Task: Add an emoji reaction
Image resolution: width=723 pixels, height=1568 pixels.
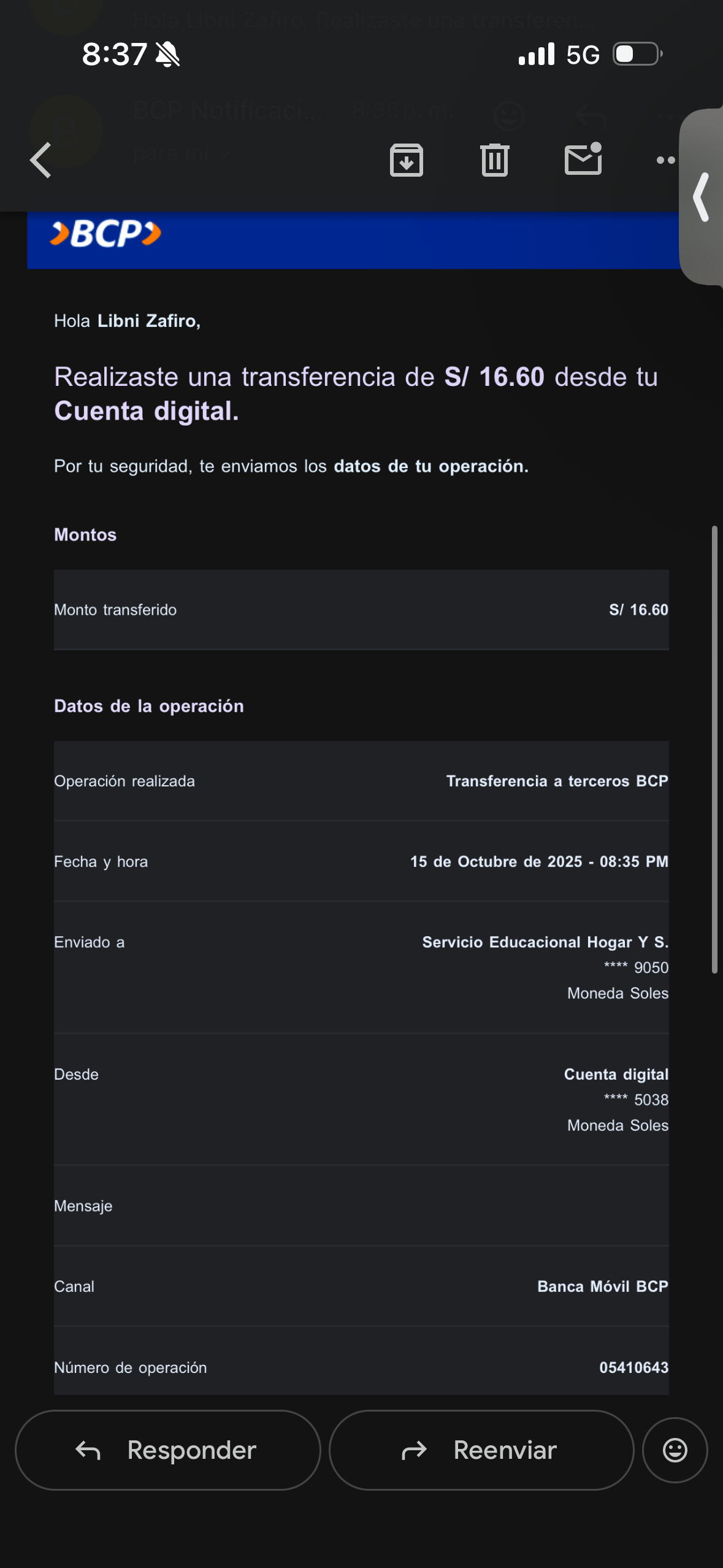Action: point(675,1450)
